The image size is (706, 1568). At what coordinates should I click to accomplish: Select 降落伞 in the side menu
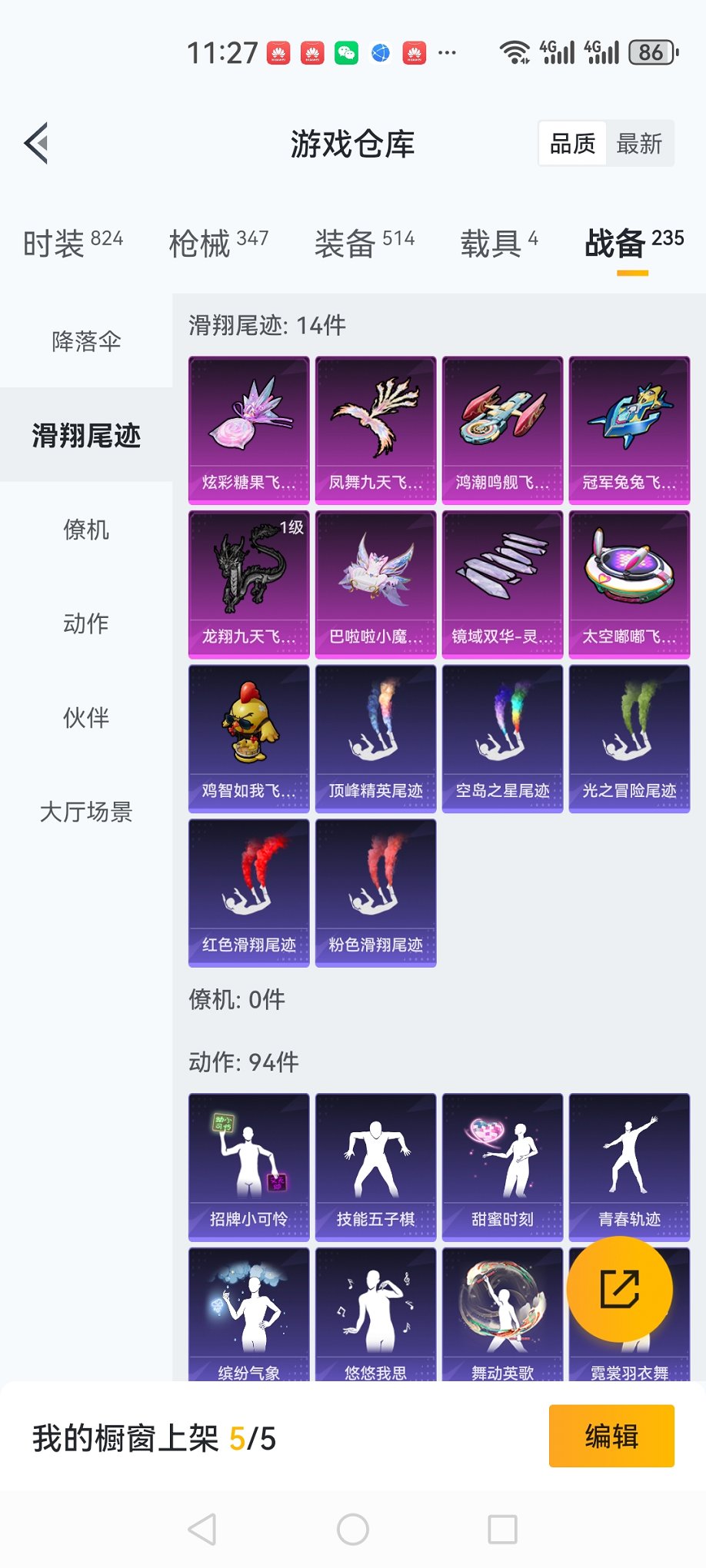pyautogui.click(x=86, y=341)
